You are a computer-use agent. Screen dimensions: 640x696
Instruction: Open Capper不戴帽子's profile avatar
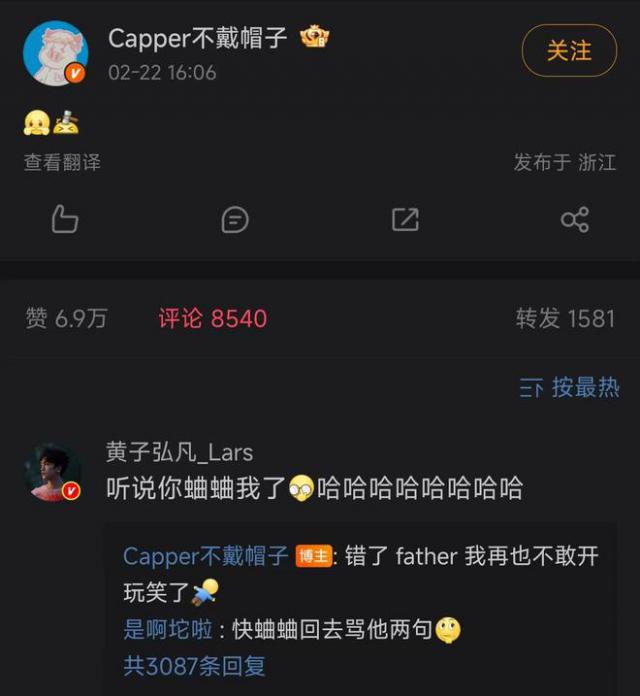click(55, 52)
